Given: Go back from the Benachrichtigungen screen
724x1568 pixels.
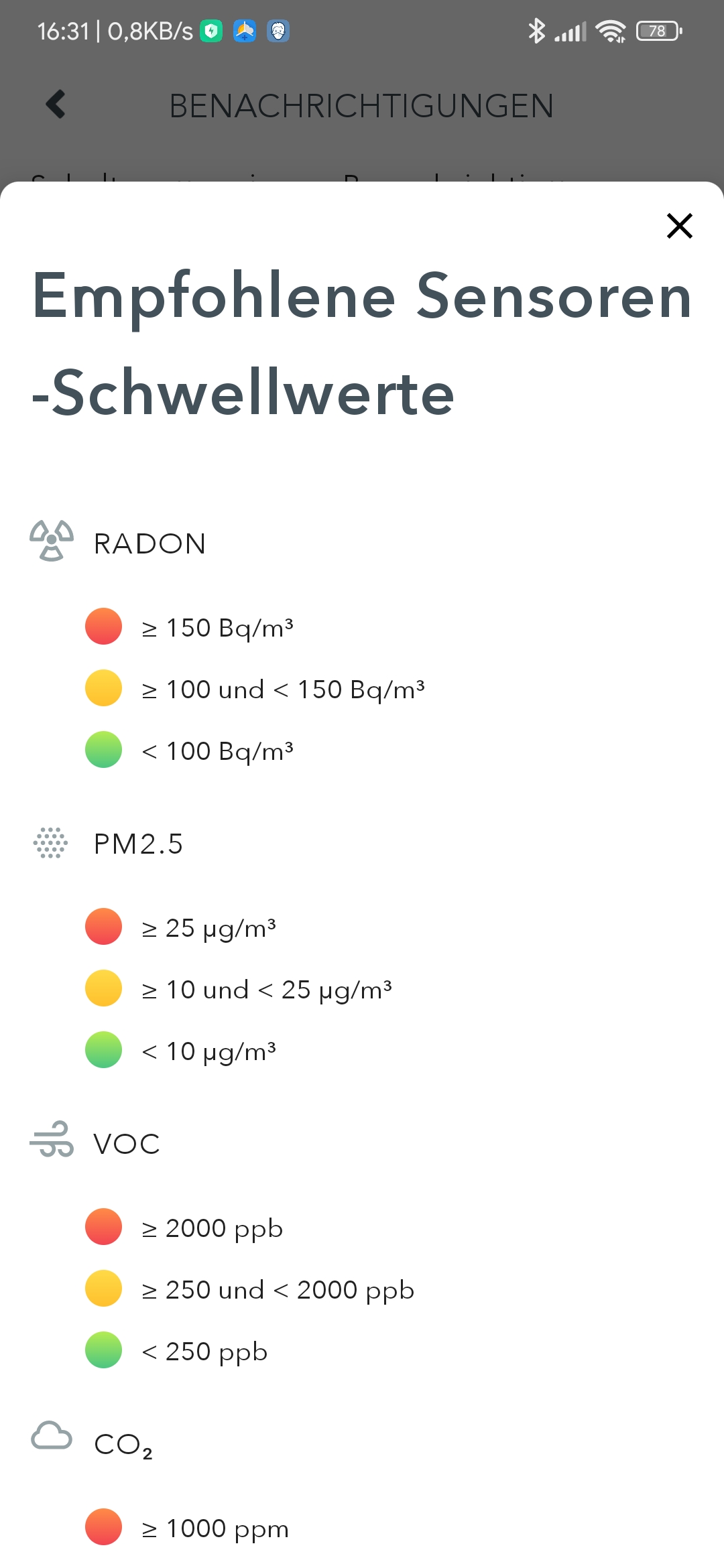Looking at the screenshot, I should tap(56, 105).
